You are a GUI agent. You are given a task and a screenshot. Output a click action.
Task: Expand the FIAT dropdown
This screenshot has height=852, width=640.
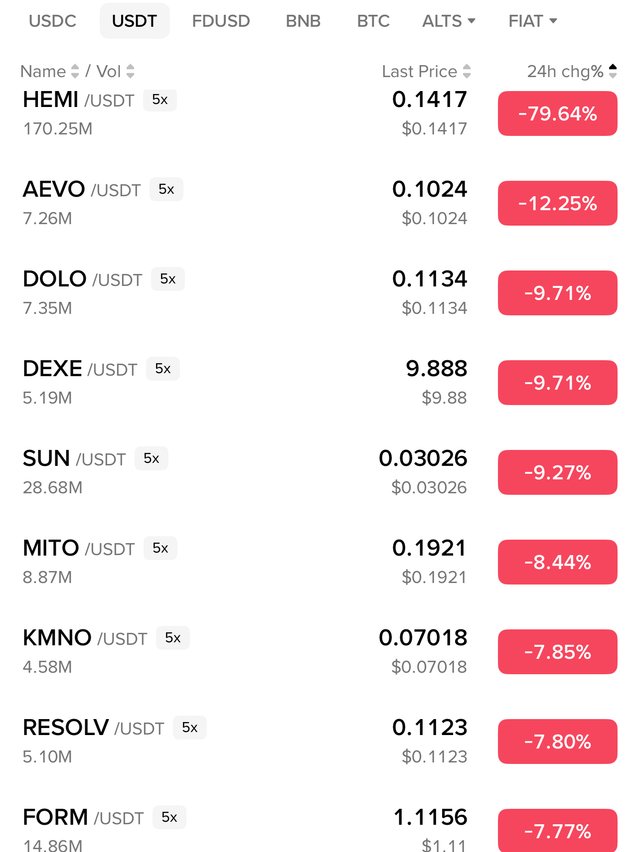pos(532,21)
